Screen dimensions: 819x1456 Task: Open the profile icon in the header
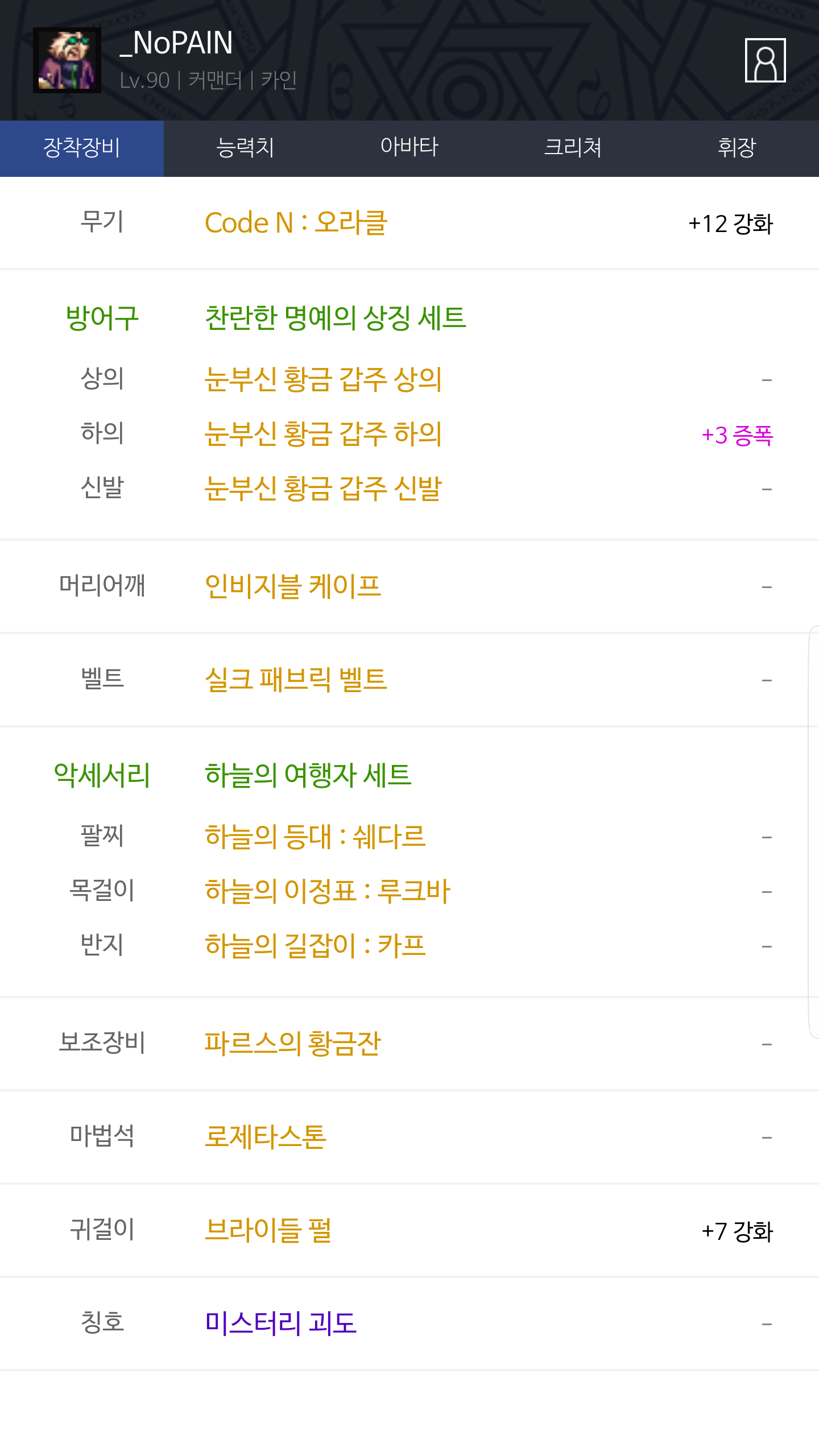coord(765,60)
